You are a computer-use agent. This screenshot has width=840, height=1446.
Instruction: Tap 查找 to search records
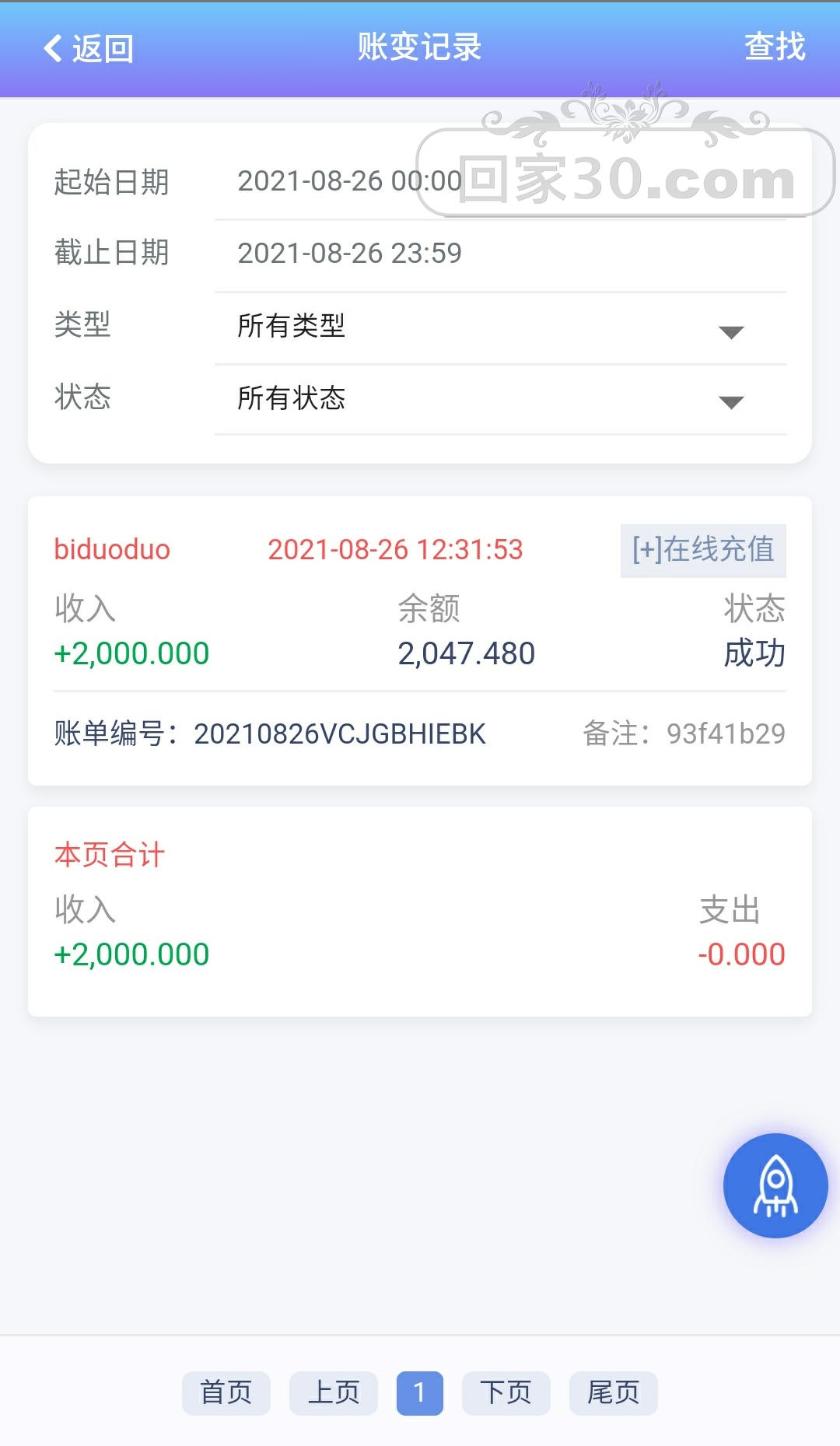(x=774, y=47)
